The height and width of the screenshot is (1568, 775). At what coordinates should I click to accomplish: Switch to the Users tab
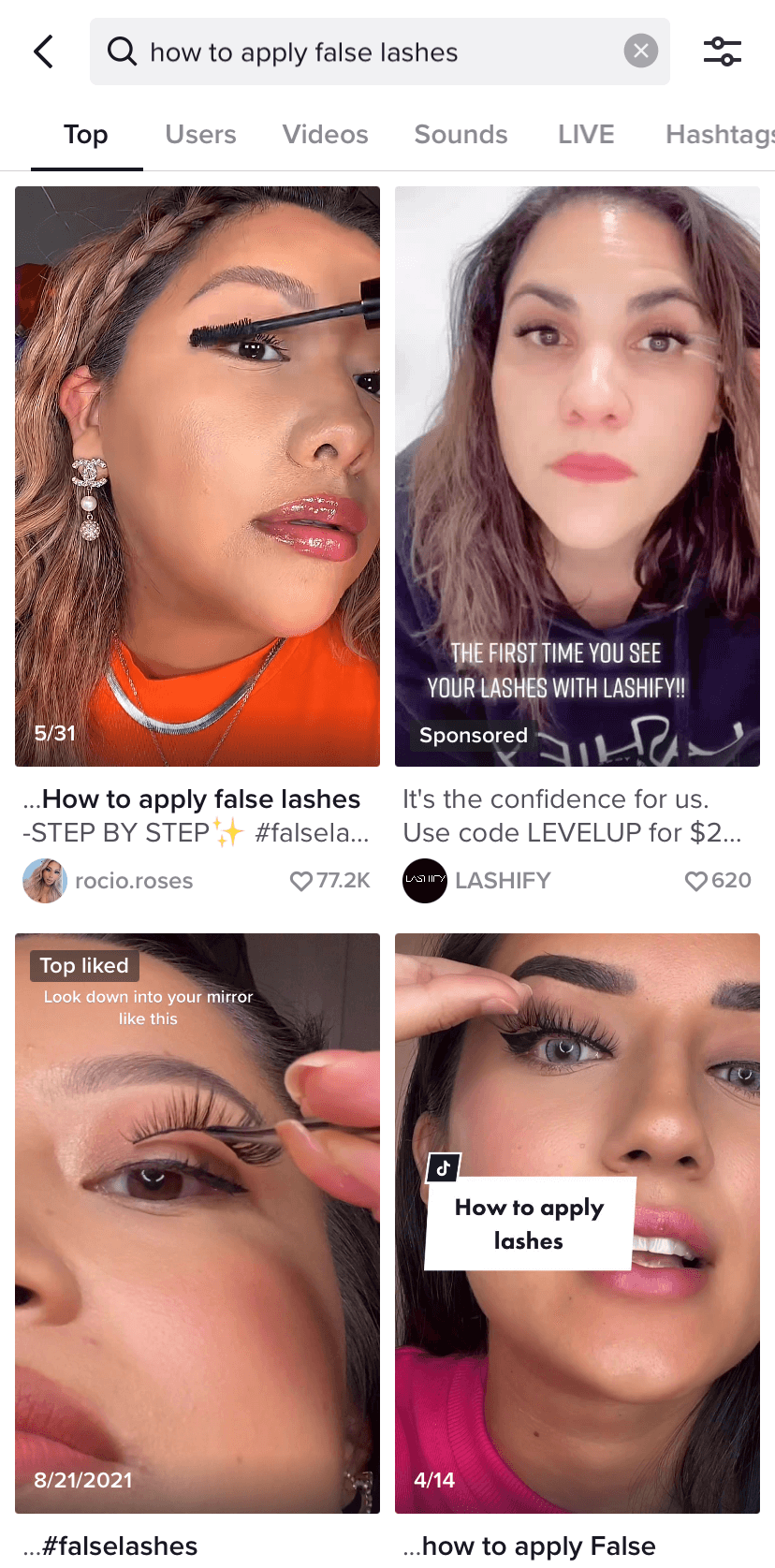point(199,134)
